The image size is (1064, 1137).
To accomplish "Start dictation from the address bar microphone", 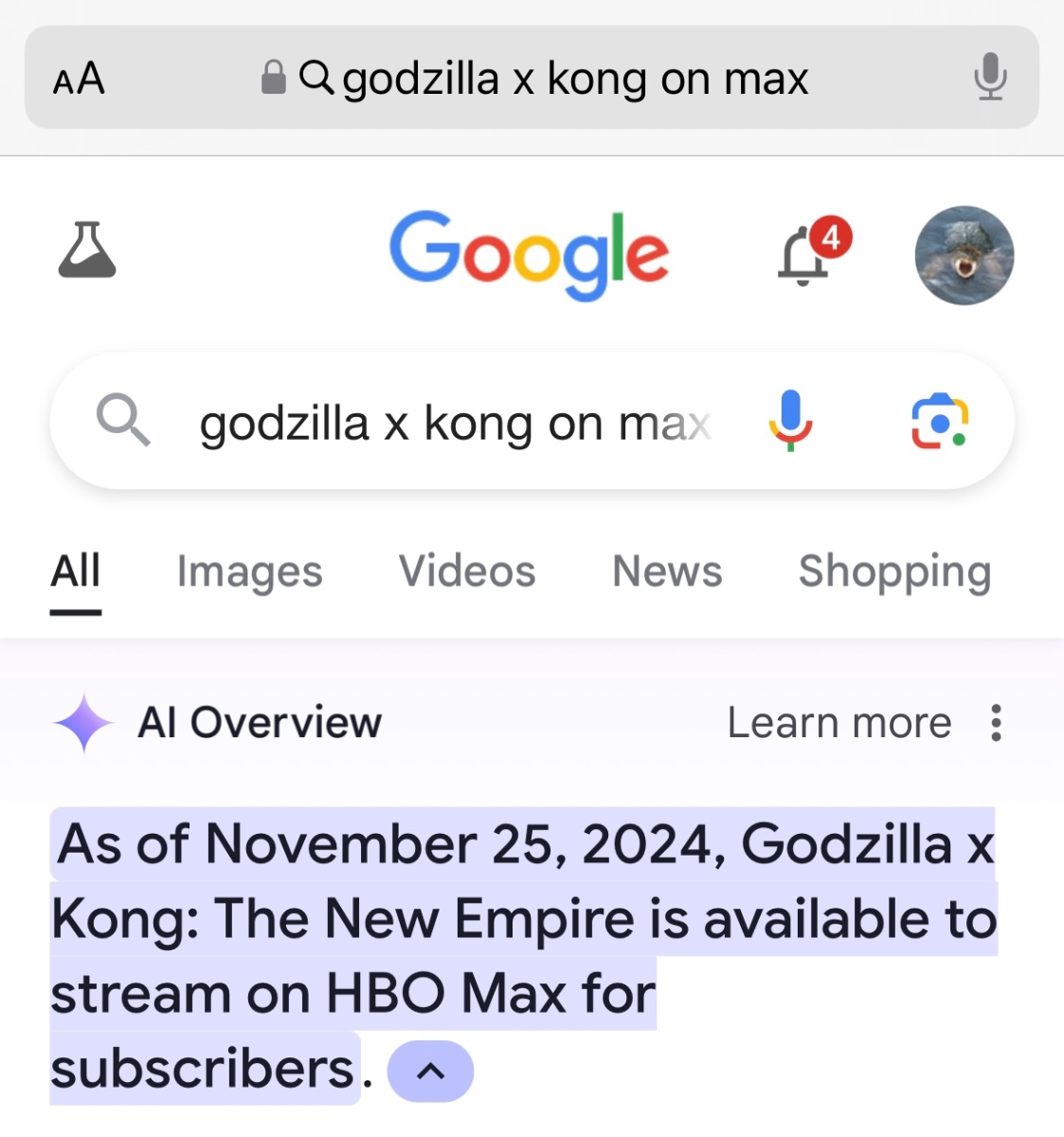I will 989,77.
